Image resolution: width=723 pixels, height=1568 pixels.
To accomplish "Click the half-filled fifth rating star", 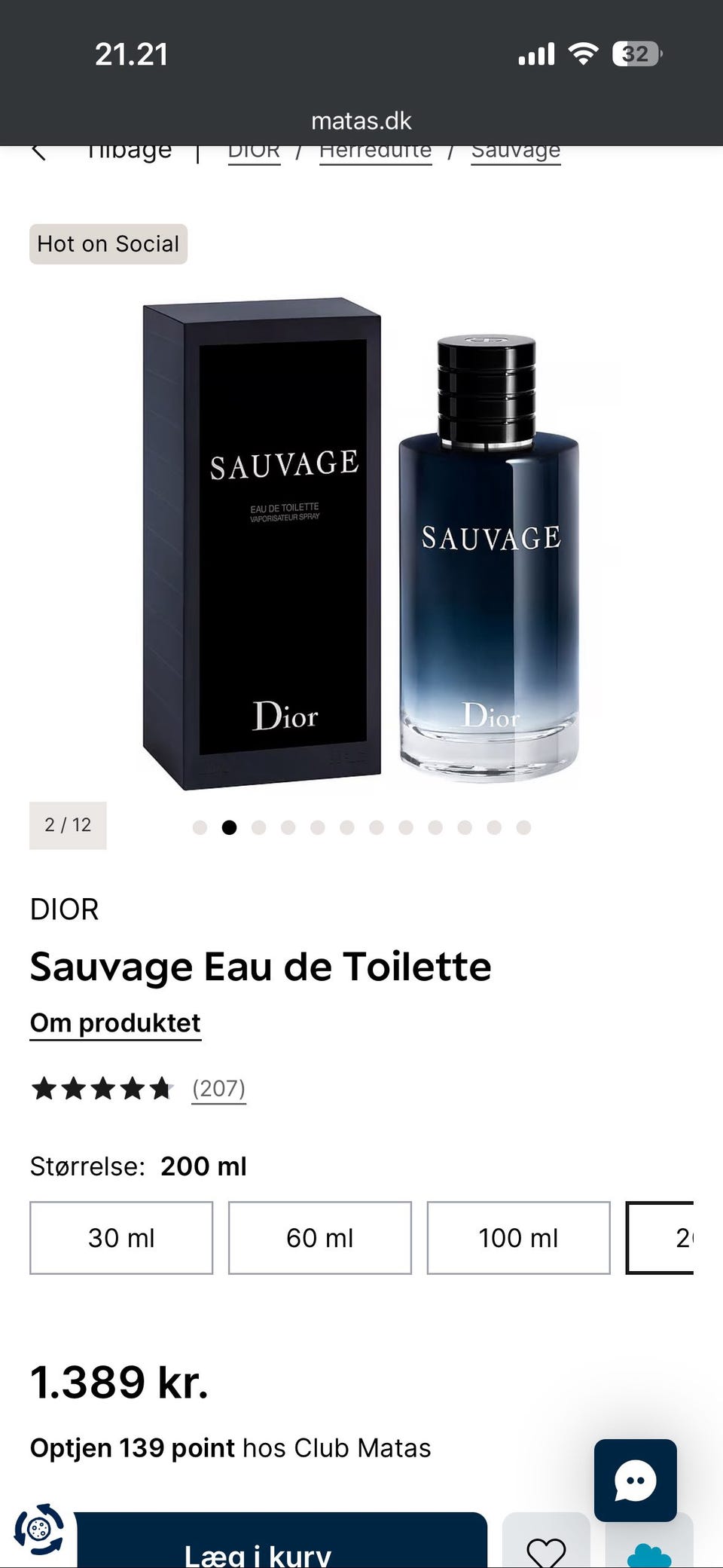I will tap(160, 1088).
